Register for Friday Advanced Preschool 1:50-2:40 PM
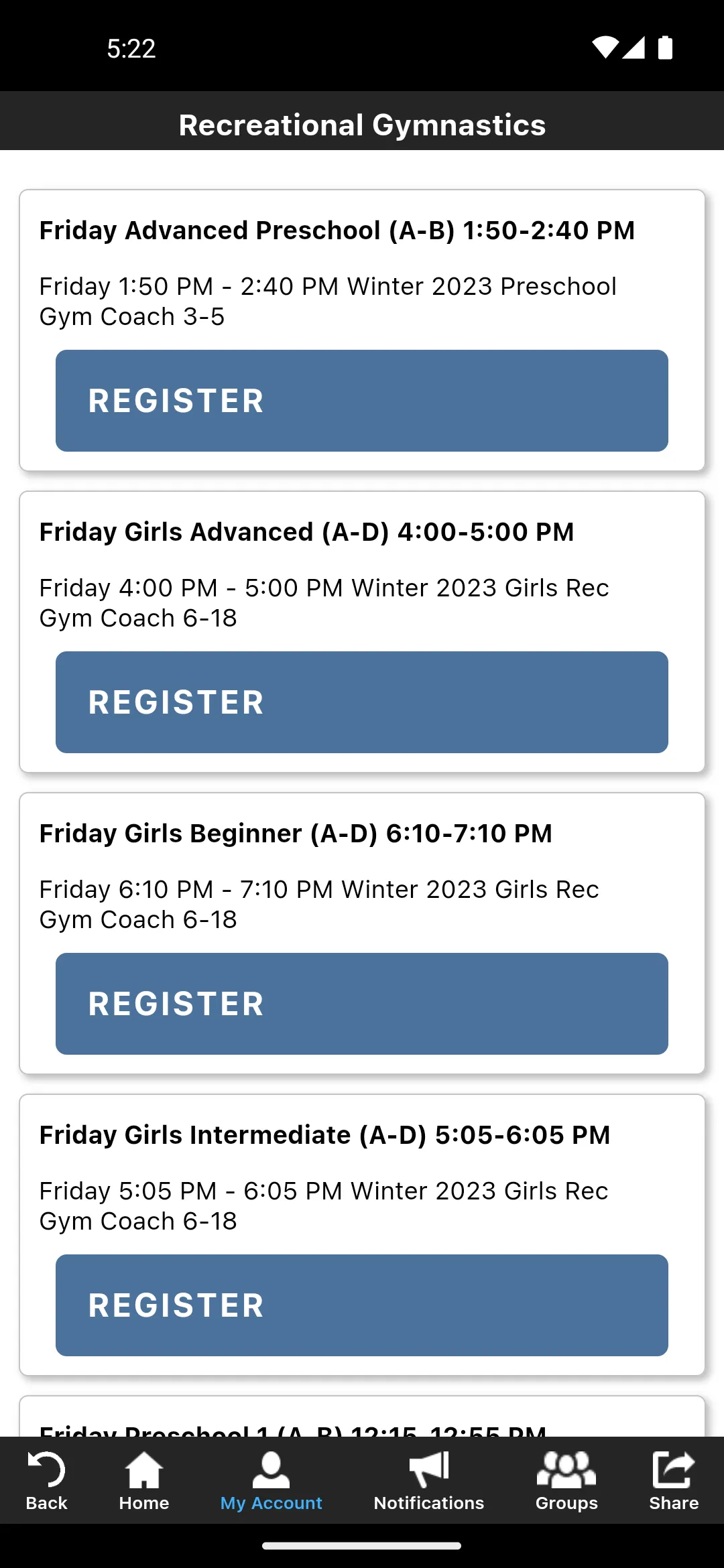This screenshot has height=1568, width=724. pyautogui.click(x=362, y=401)
